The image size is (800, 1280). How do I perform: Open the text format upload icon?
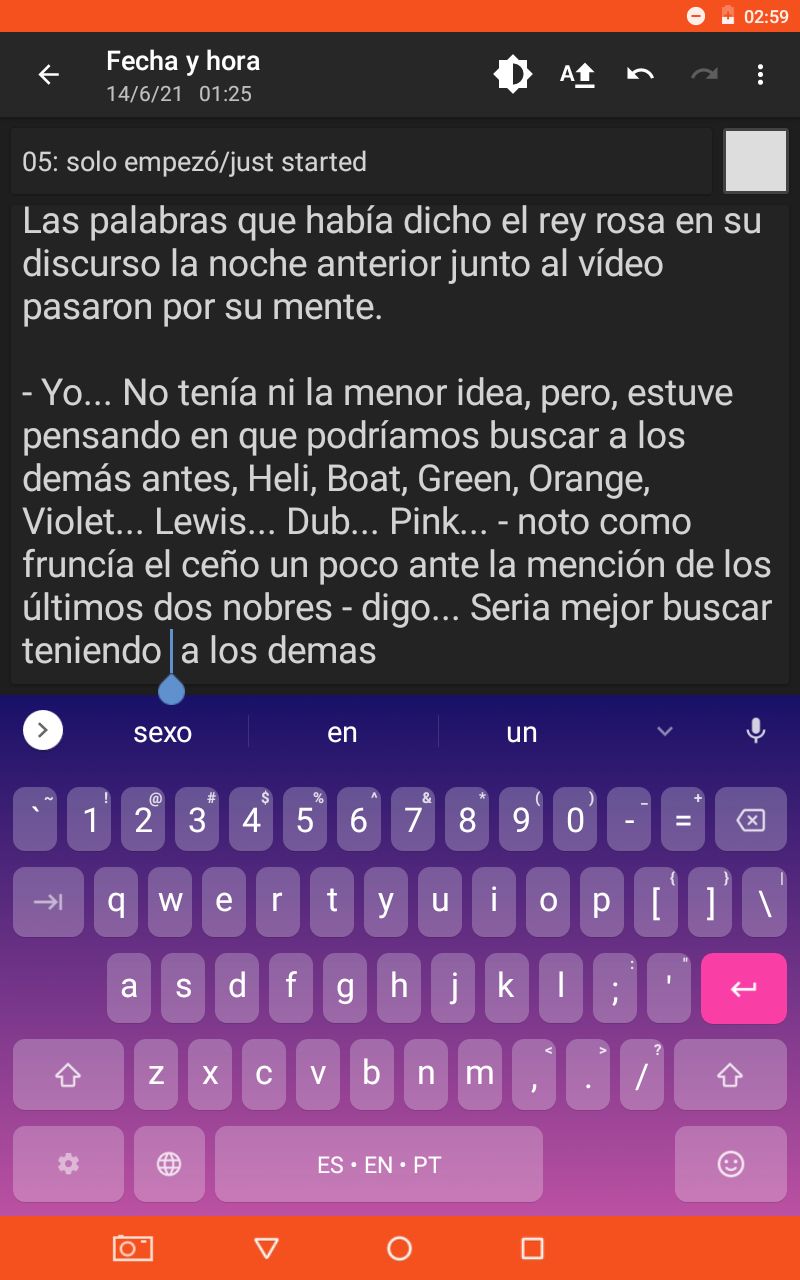pyautogui.click(x=577, y=75)
